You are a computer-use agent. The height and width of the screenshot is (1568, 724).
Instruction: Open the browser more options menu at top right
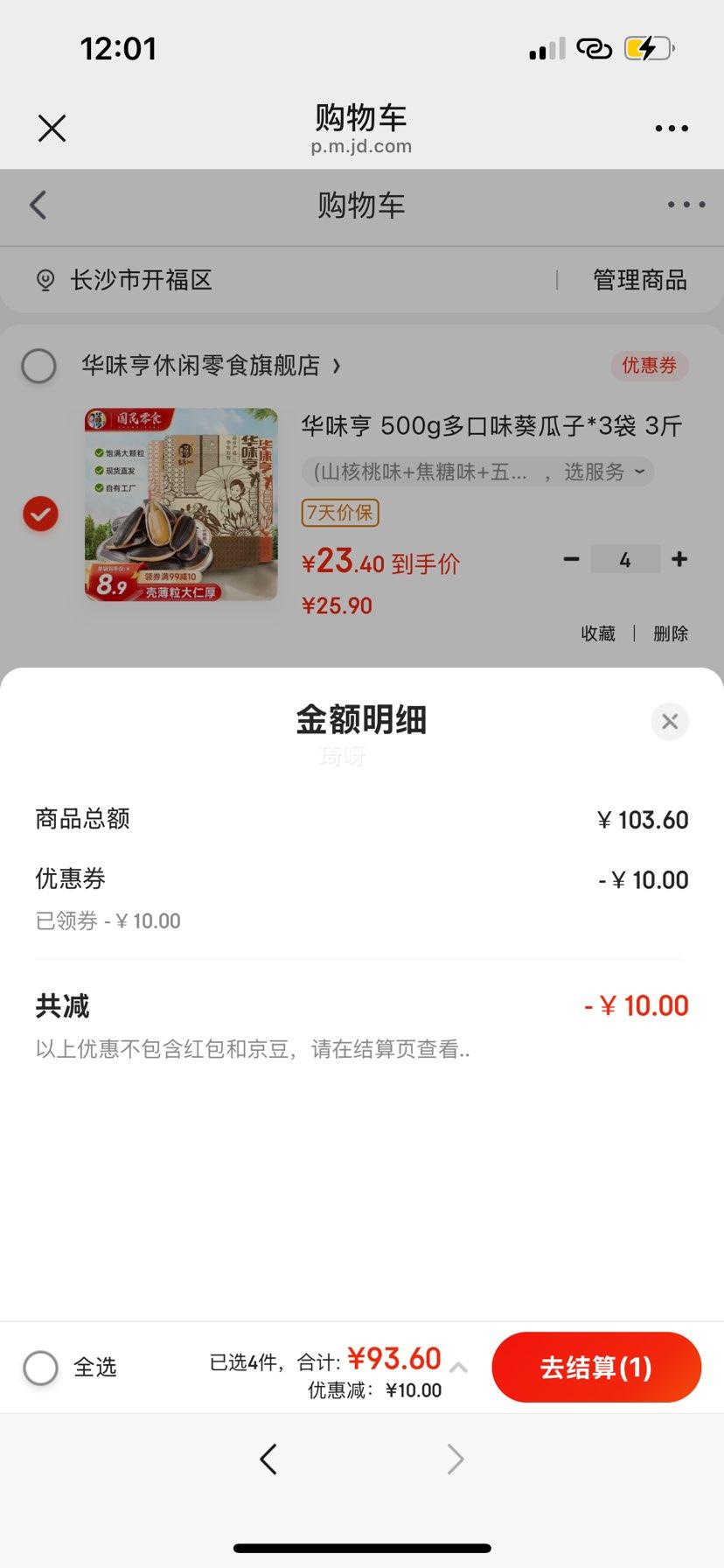coord(672,128)
